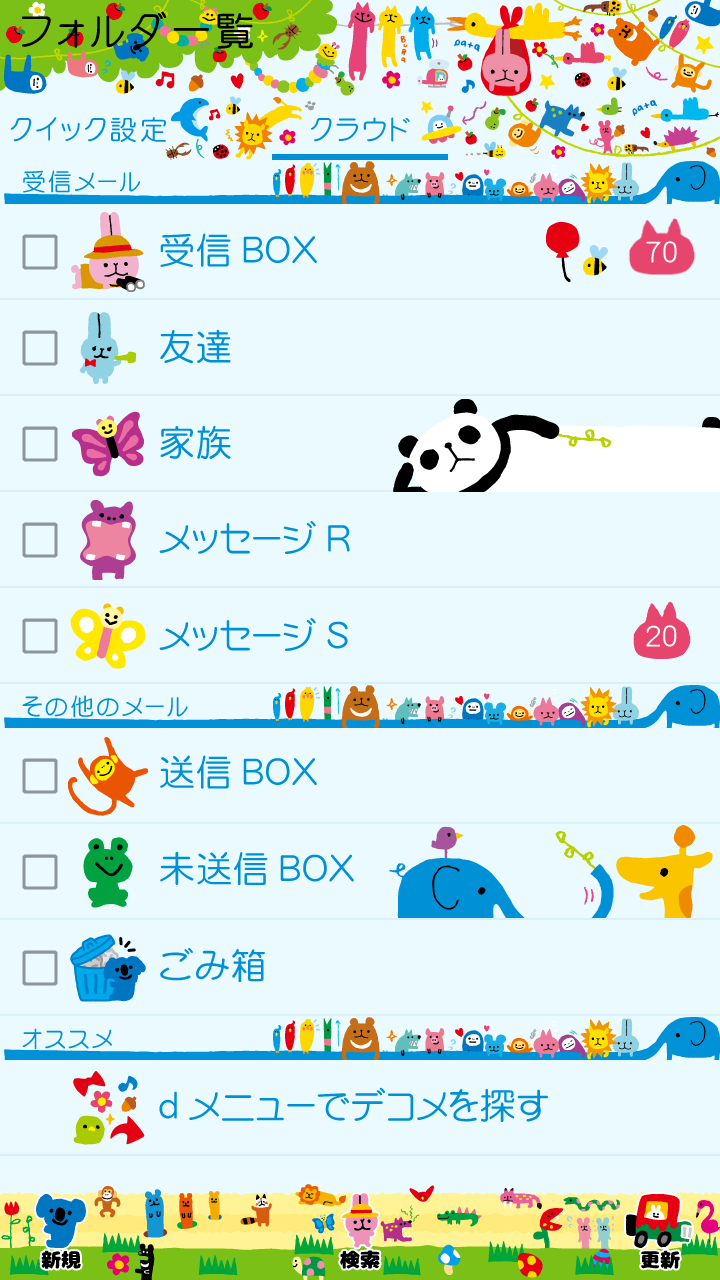Image resolution: width=720 pixels, height=1280 pixels.
Task: Tap dメニューでデコメを探す
Action: tap(353, 1106)
